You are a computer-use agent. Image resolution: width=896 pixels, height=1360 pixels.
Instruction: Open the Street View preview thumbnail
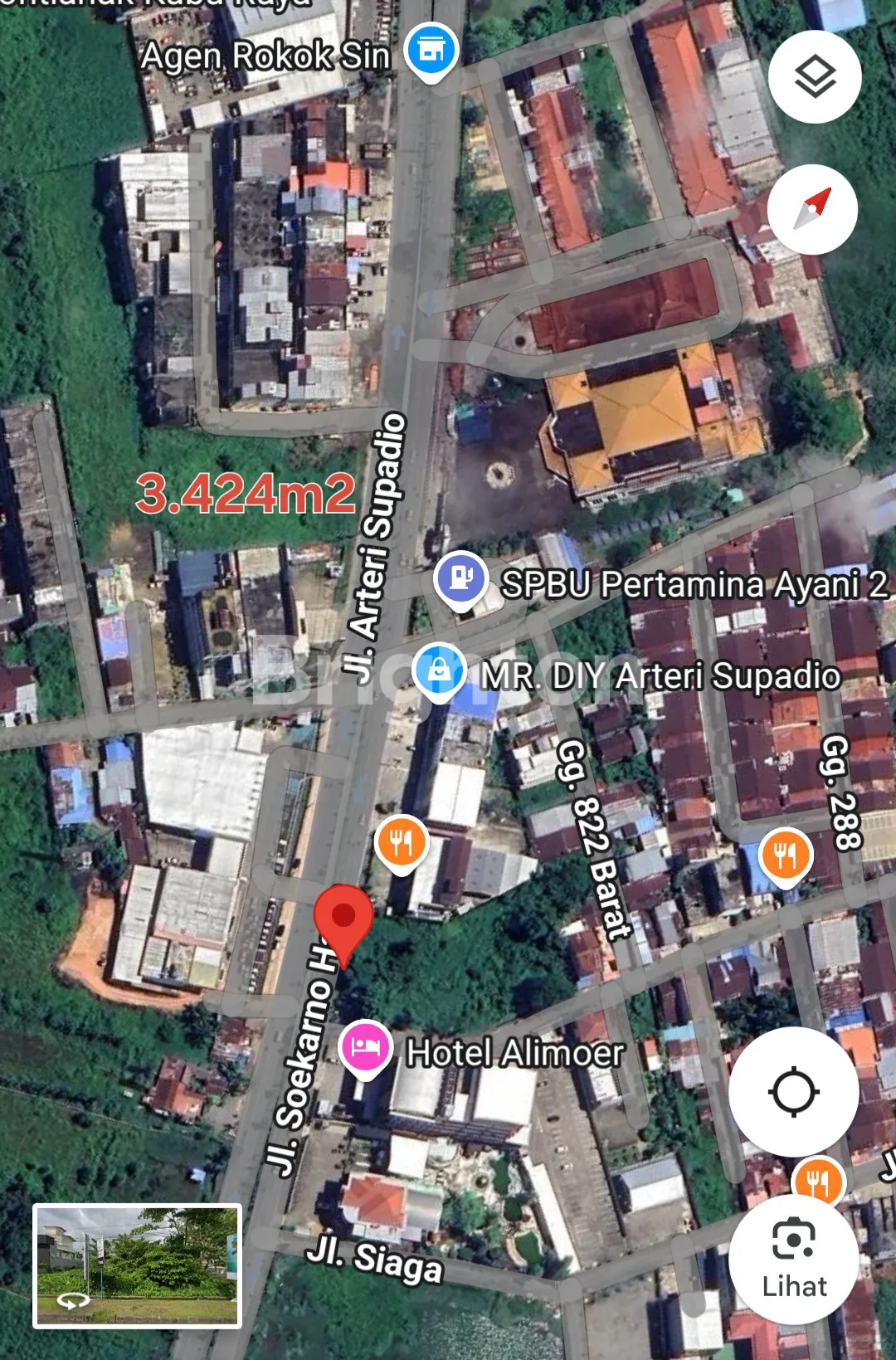137,1265
